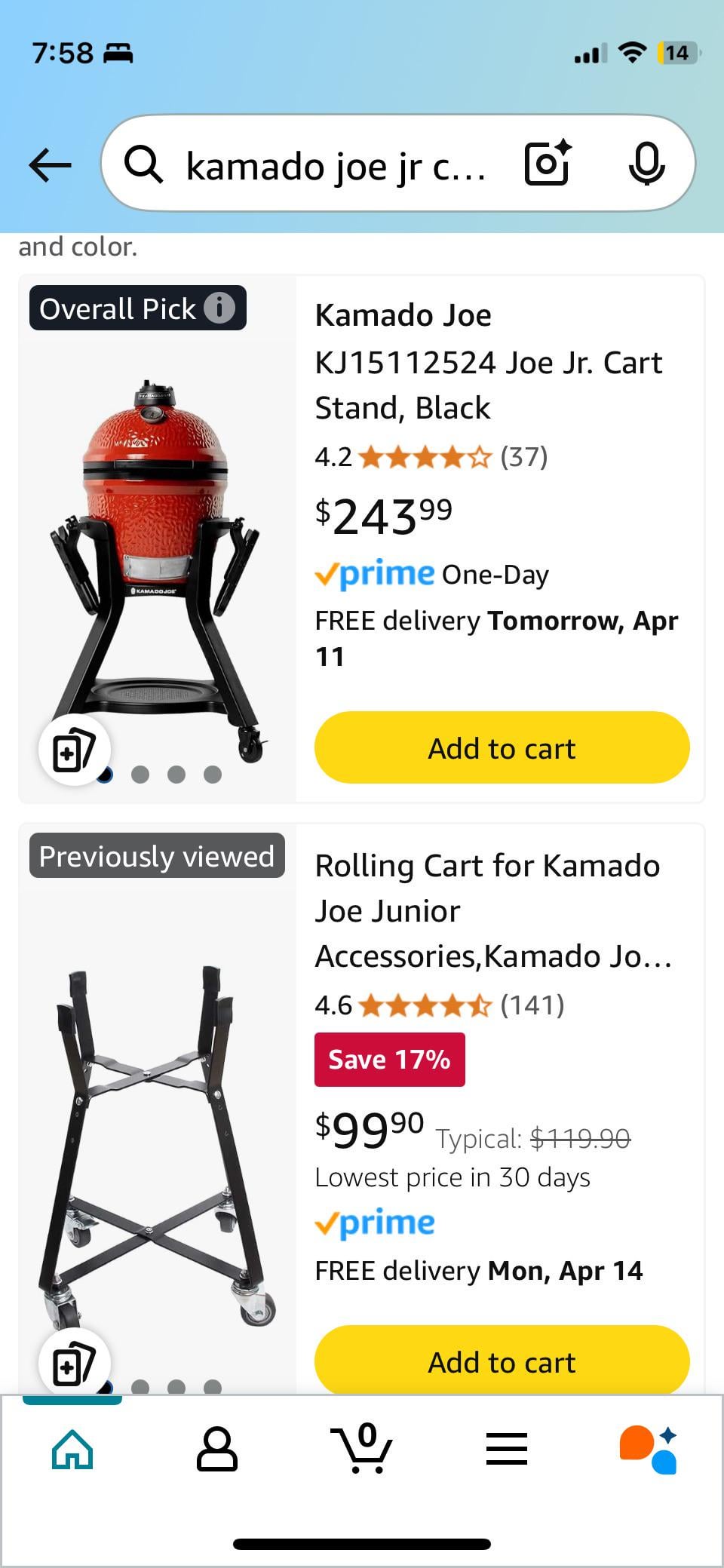This screenshot has width=724, height=1568.
Task: Add Kamado Joe Cart Stand to cart
Action: click(x=502, y=748)
